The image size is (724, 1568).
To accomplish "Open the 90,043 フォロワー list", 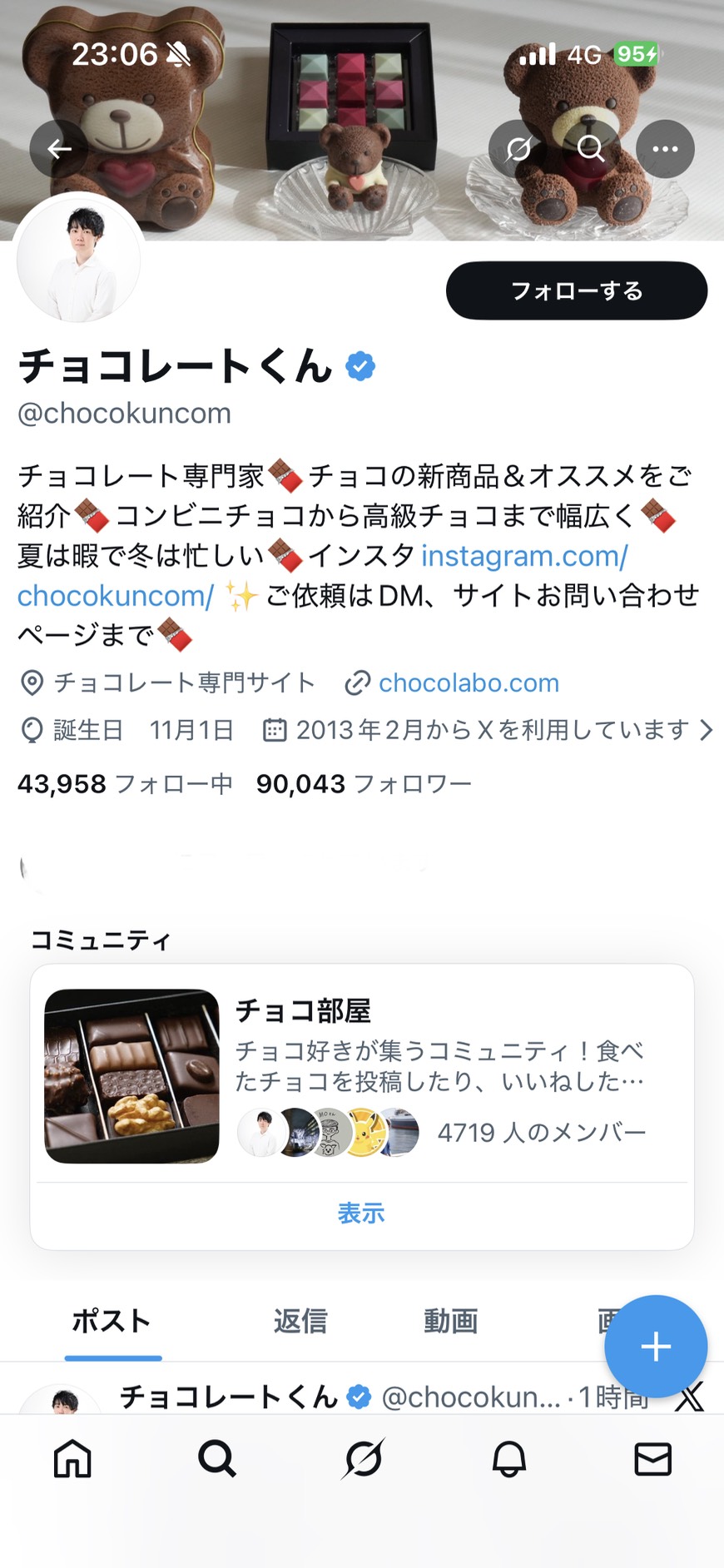I will click(x=363, y=783).
